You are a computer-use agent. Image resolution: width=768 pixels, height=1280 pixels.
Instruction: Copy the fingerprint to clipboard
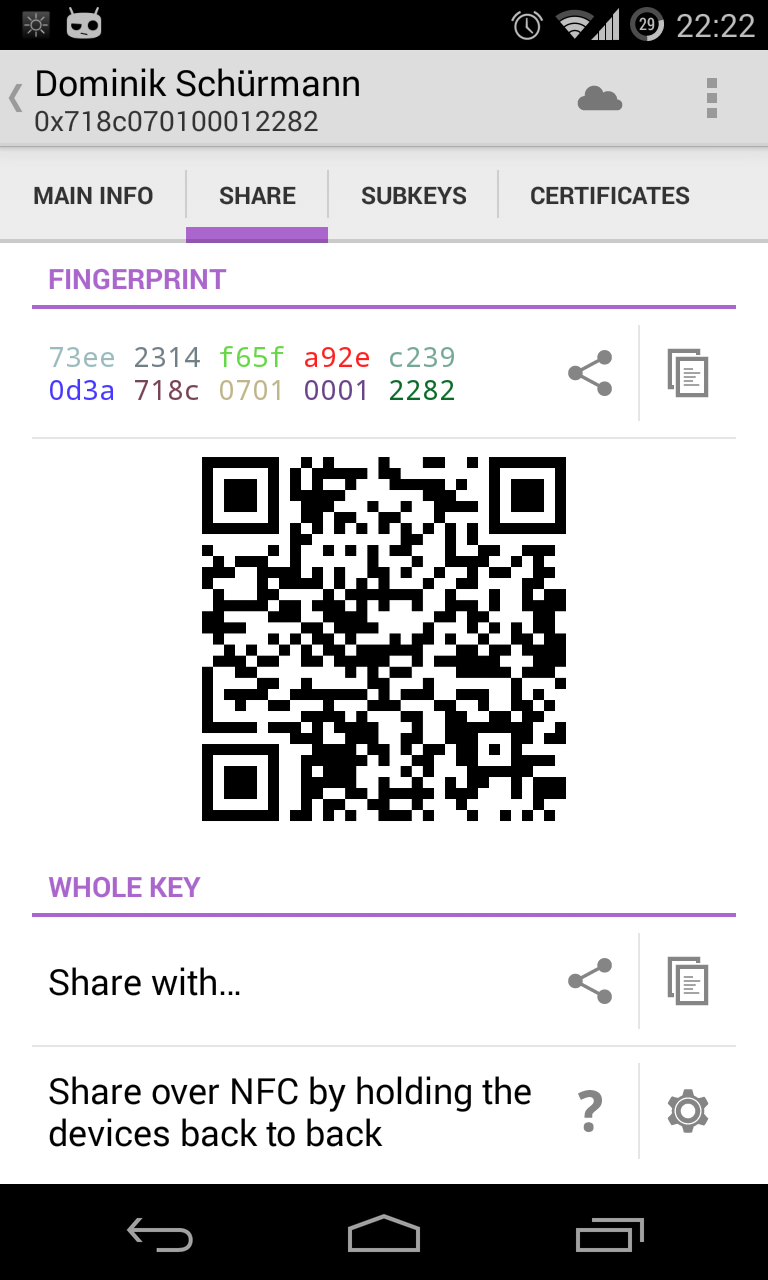click(x=688, y=373)
